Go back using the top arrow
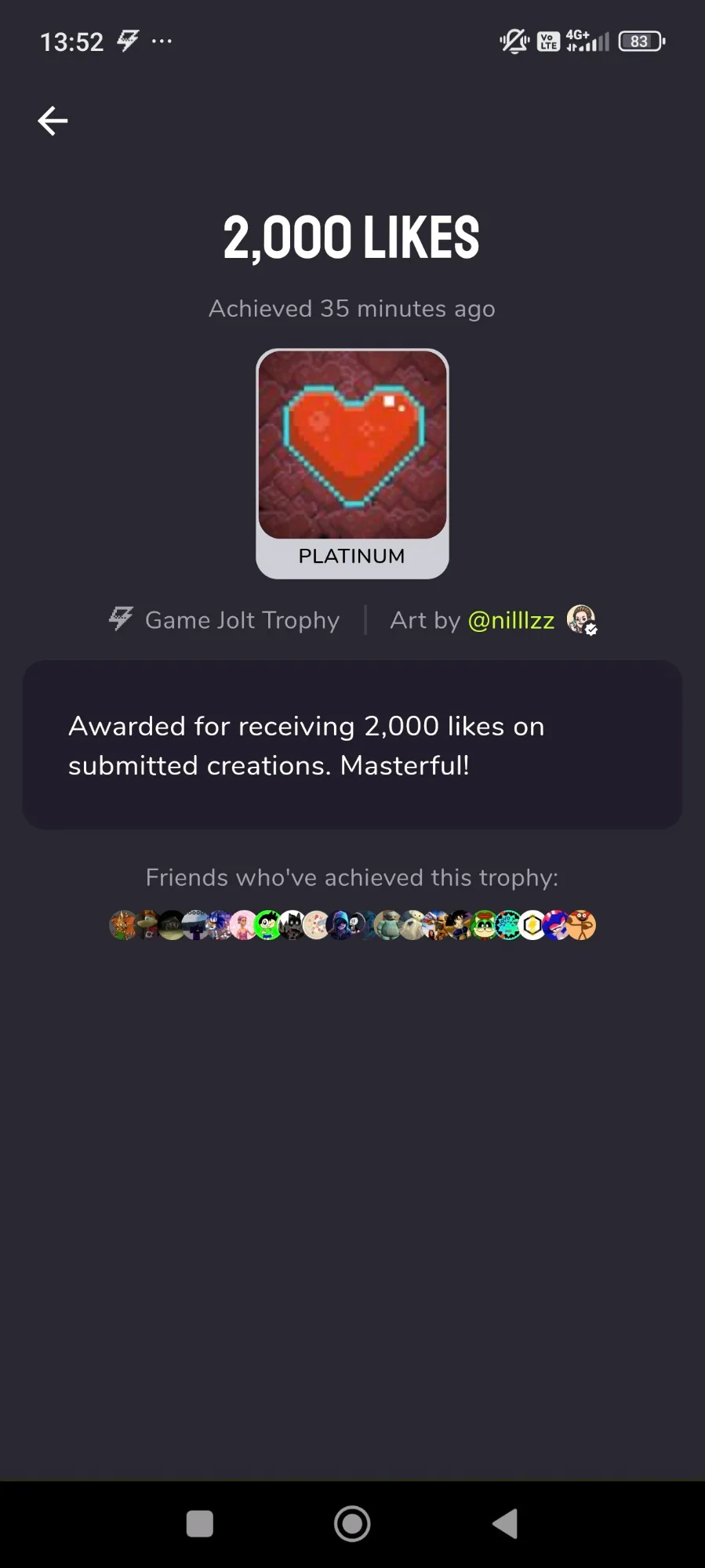 pyautogui.click(x=53, y=121)
